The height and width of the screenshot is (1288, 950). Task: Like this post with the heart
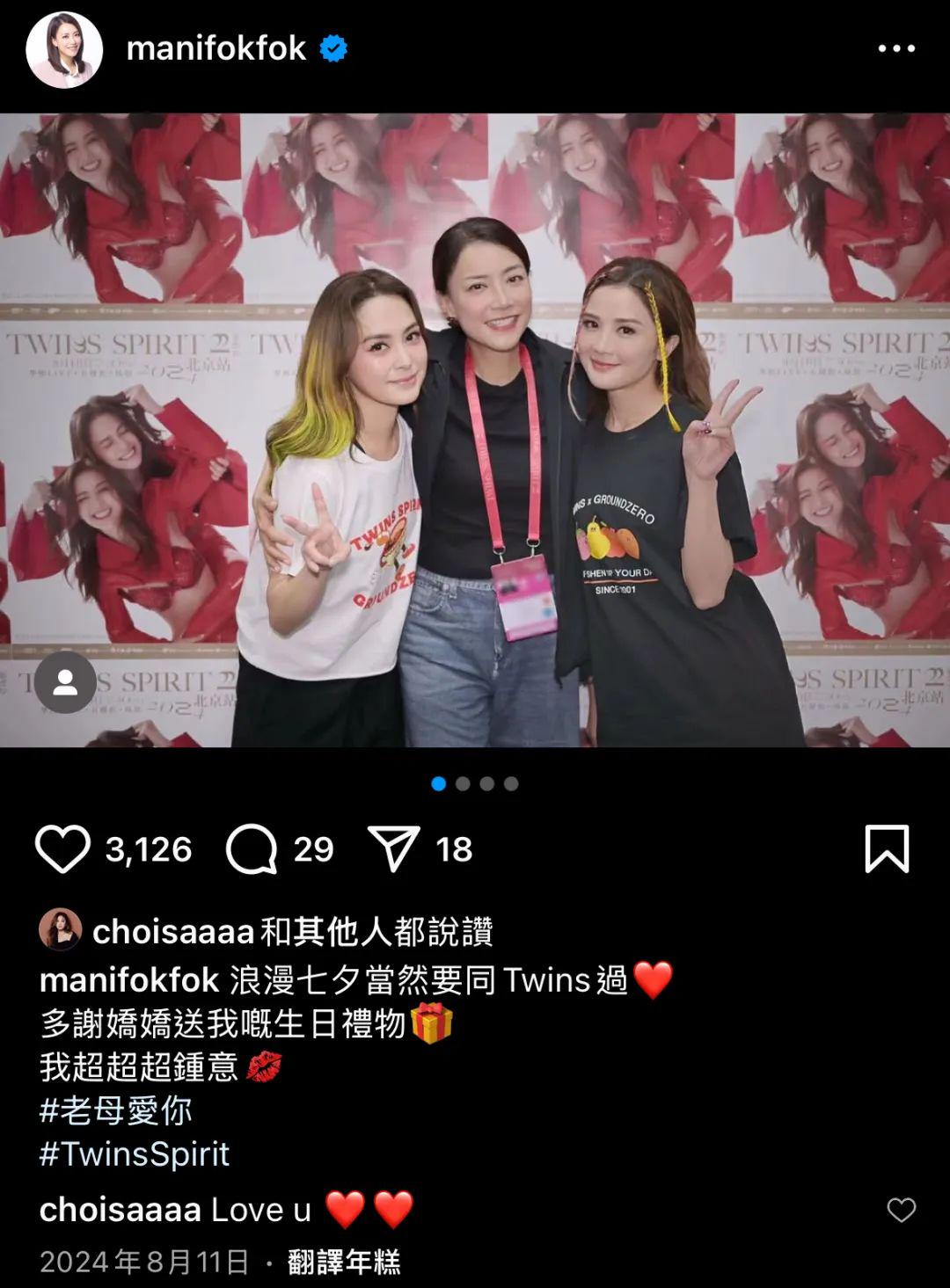62,849
